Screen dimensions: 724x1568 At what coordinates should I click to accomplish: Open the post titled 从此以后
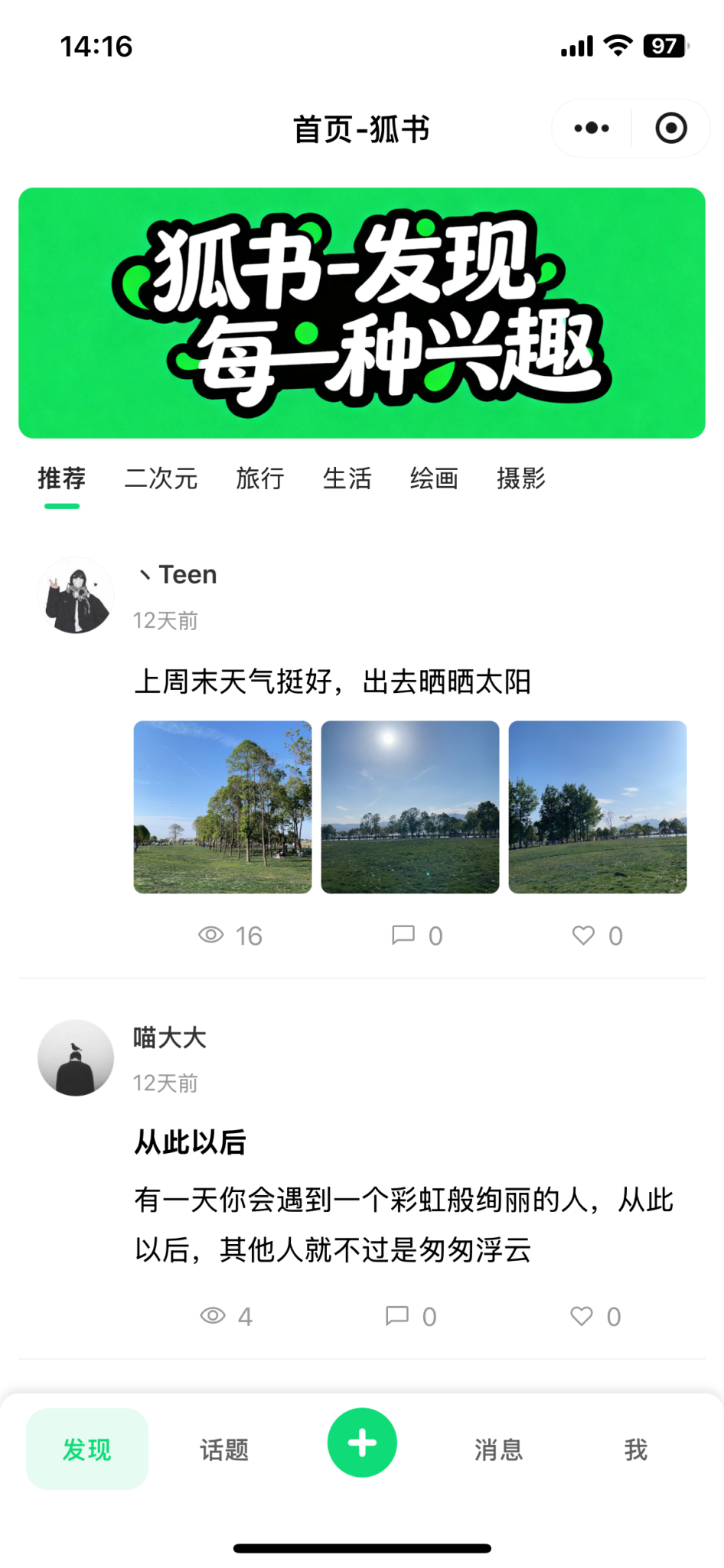coord(191,1142)
